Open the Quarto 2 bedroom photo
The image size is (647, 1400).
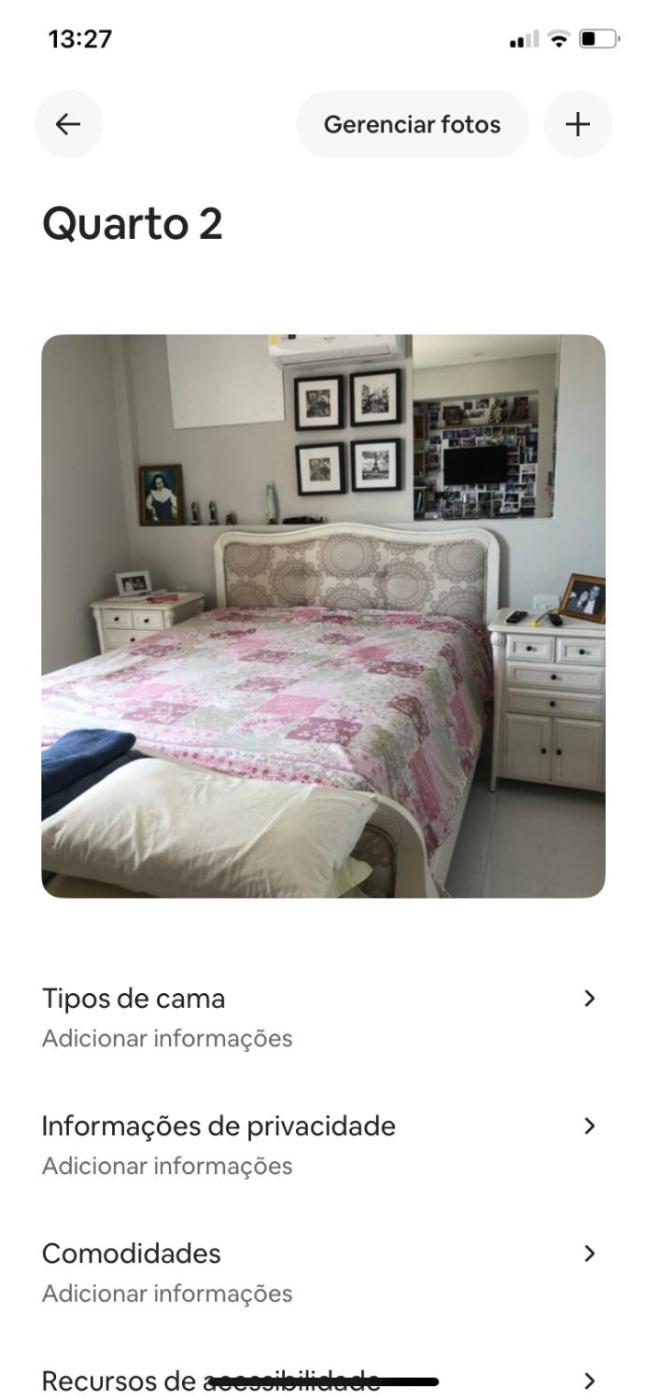323,615
